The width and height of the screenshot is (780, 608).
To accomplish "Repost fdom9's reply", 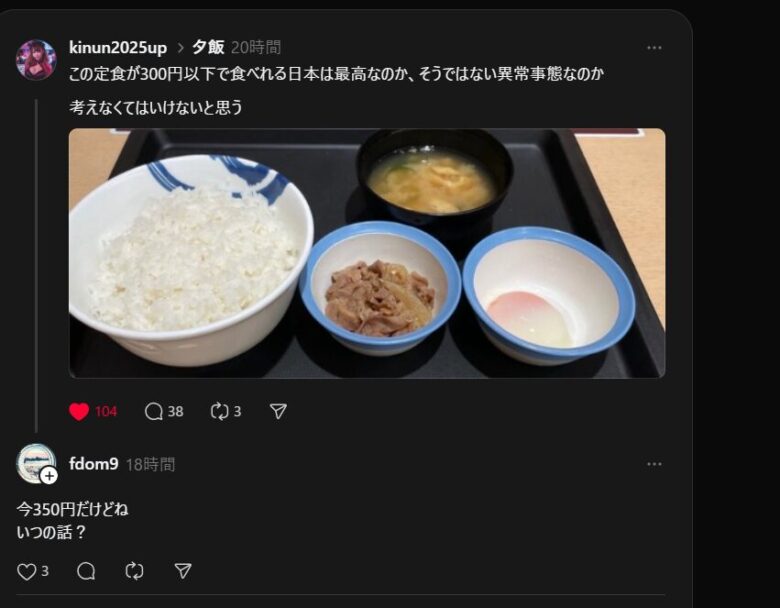I will click(x=135, y=571).
